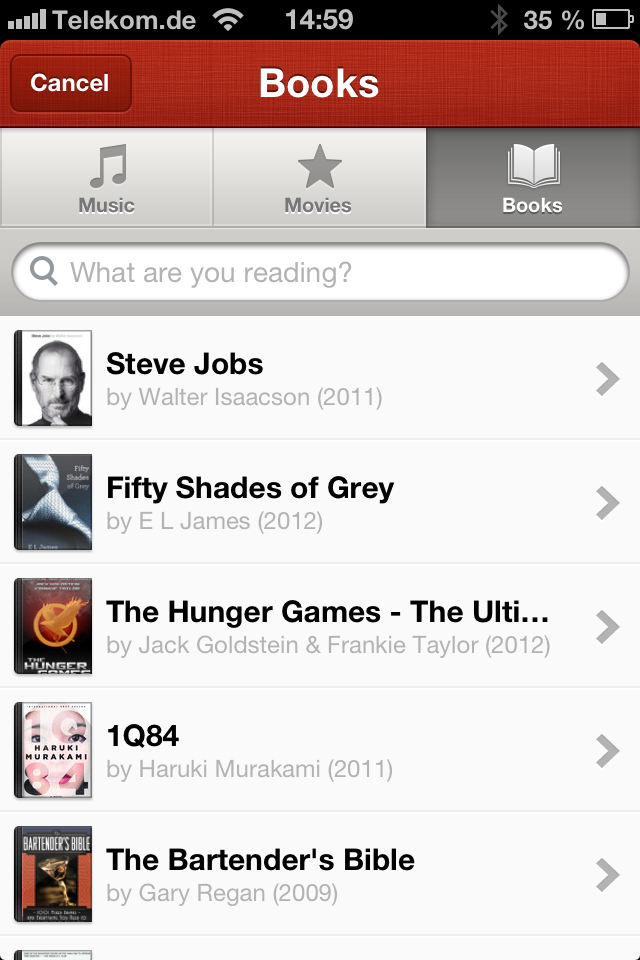
Task: Switch to the Music tab
Action: tap(107, 179)
